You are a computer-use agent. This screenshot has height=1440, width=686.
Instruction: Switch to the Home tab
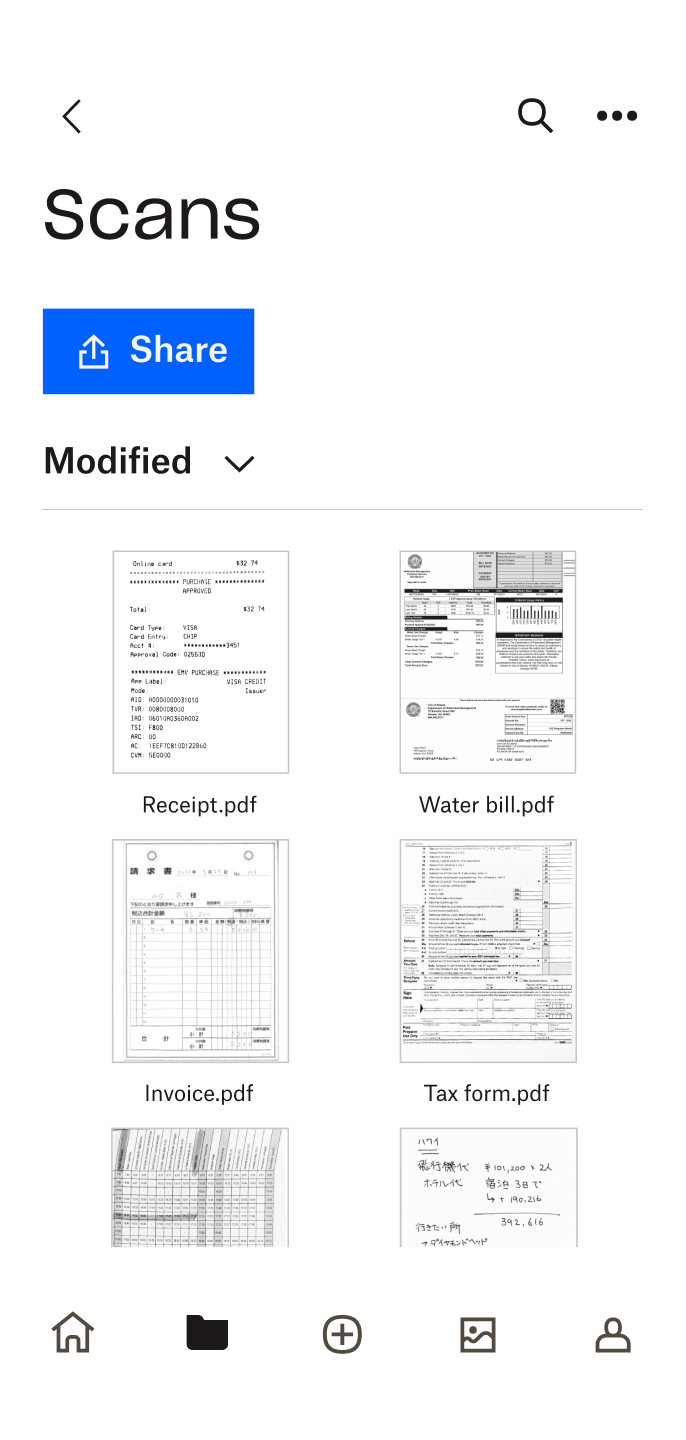tap(73, 1334)
